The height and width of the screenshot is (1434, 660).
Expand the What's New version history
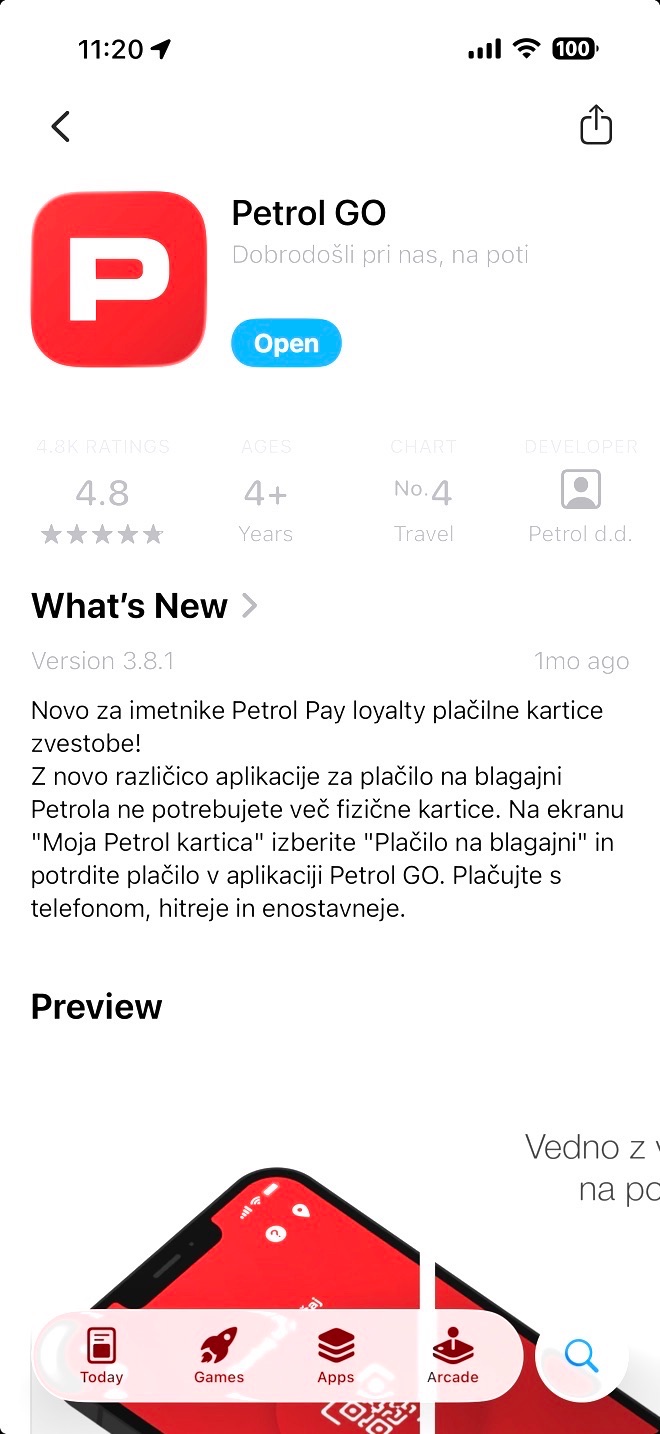(x=145, y=606)
